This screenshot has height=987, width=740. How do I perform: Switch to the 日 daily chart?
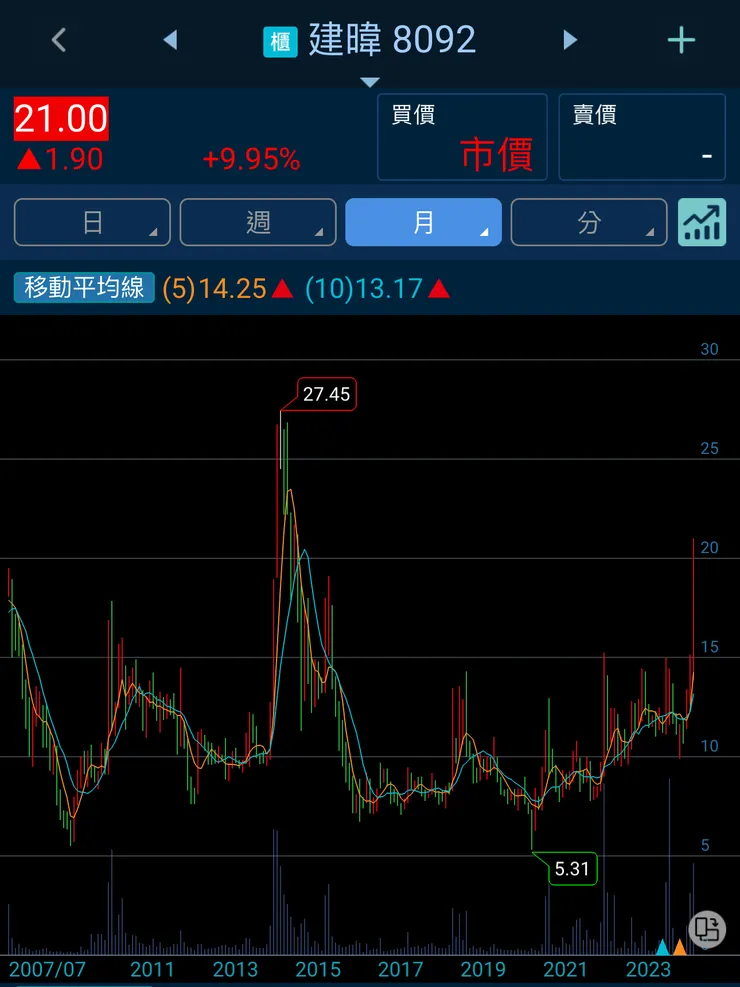(x=92, y=222)
